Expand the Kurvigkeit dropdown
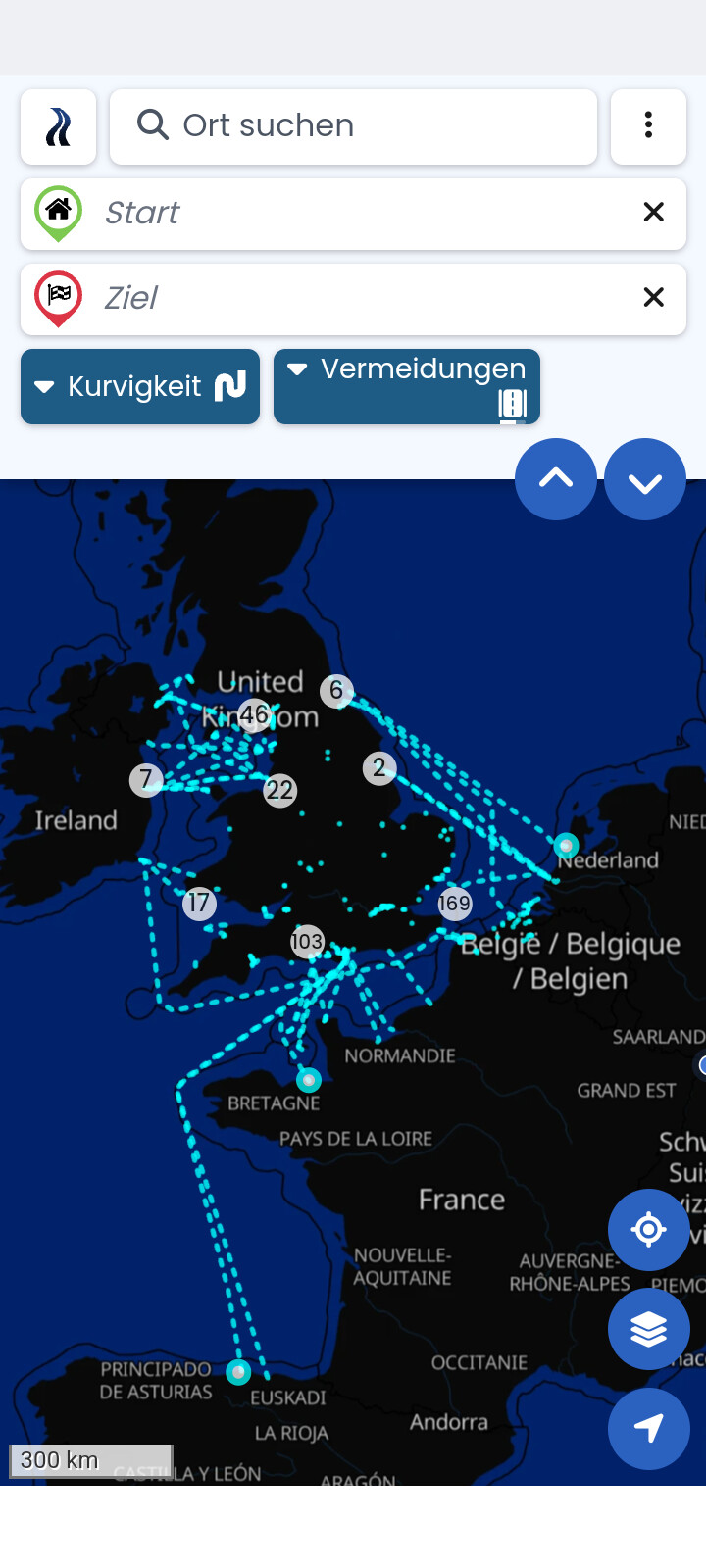The height and width of the screenshot is (1568, 706). pos(140,386)
